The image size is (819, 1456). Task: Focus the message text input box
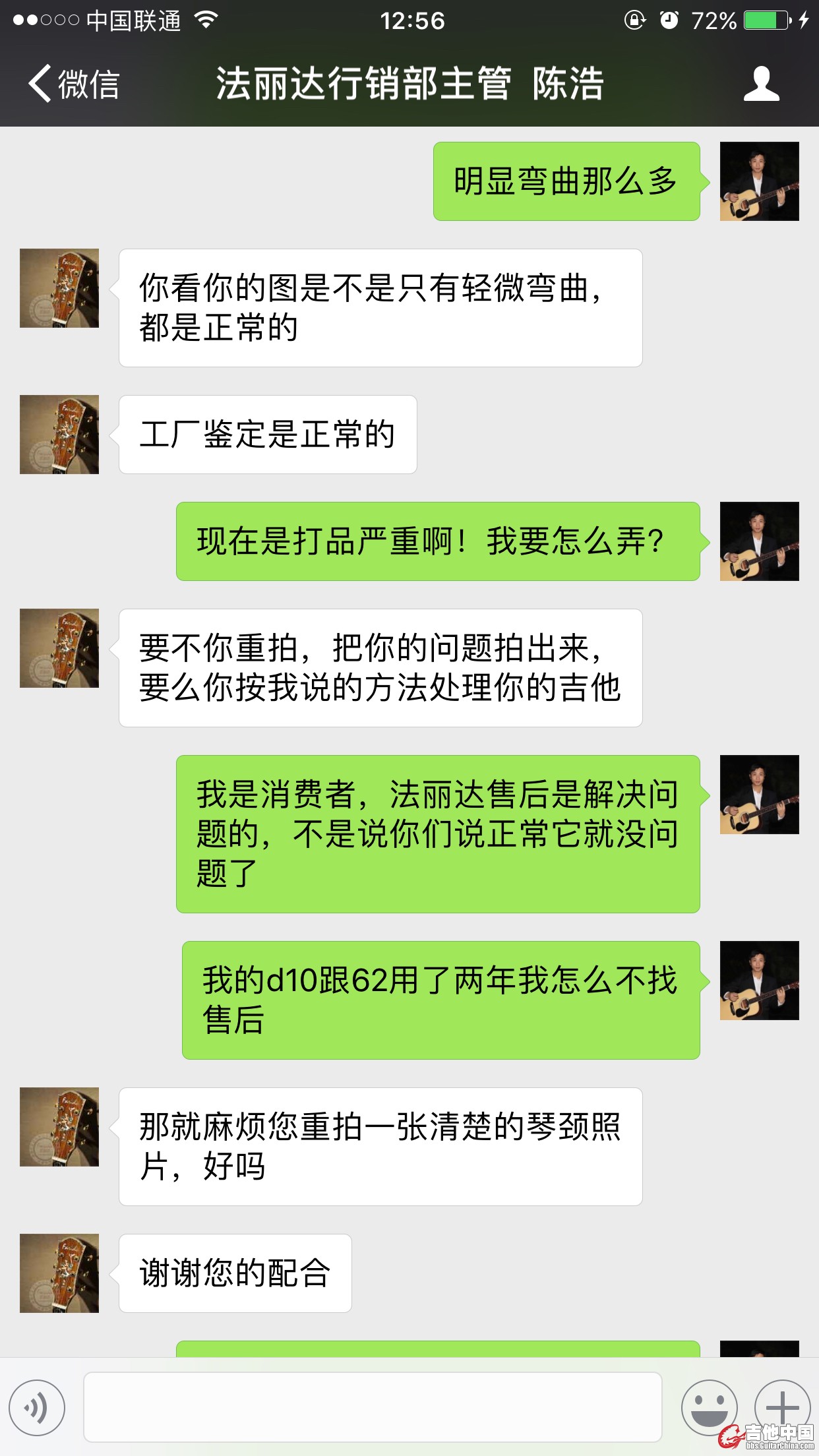click(373, 1407)
